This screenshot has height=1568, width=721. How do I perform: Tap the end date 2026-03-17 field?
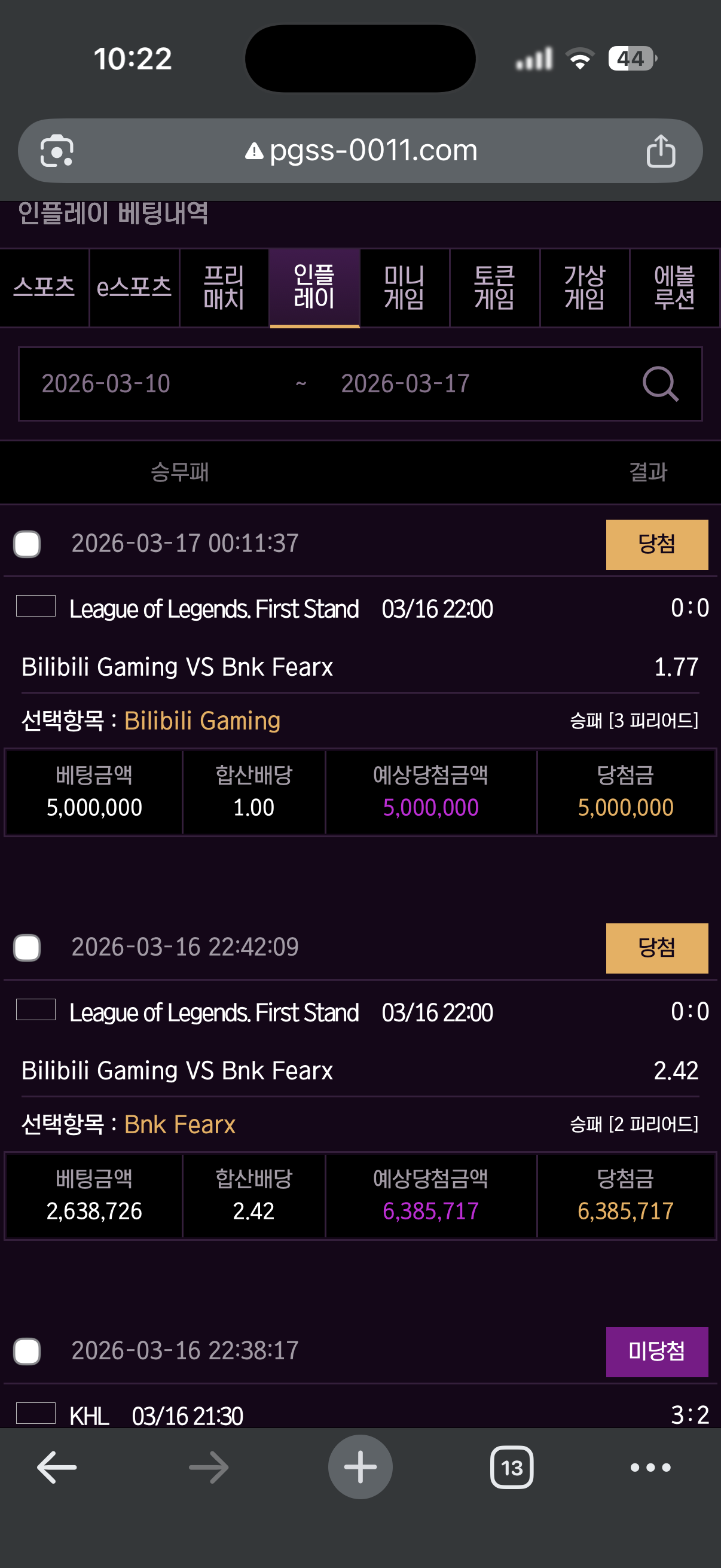tap(405, 383)
